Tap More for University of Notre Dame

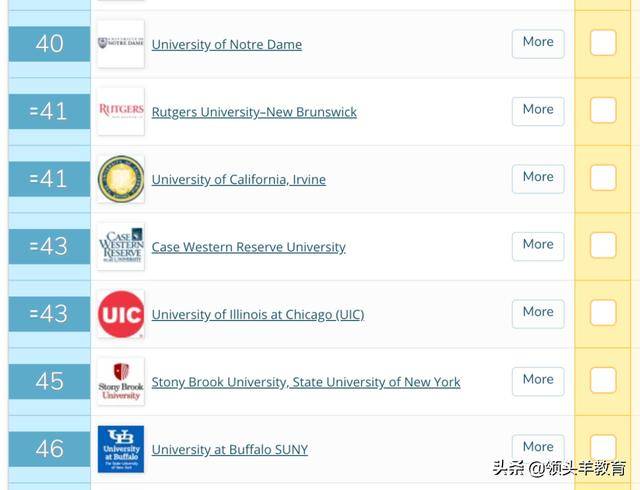coord(538,43)
